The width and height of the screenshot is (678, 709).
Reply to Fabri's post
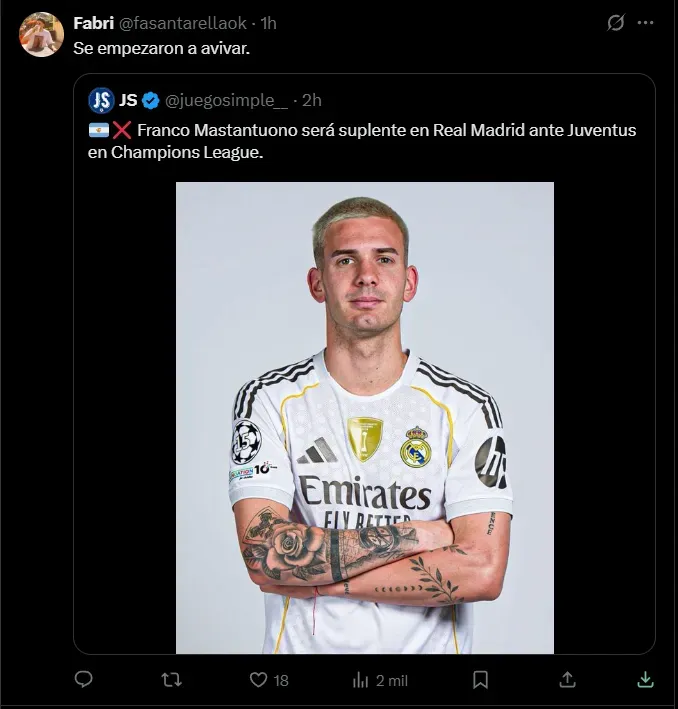tap(84, 679)
